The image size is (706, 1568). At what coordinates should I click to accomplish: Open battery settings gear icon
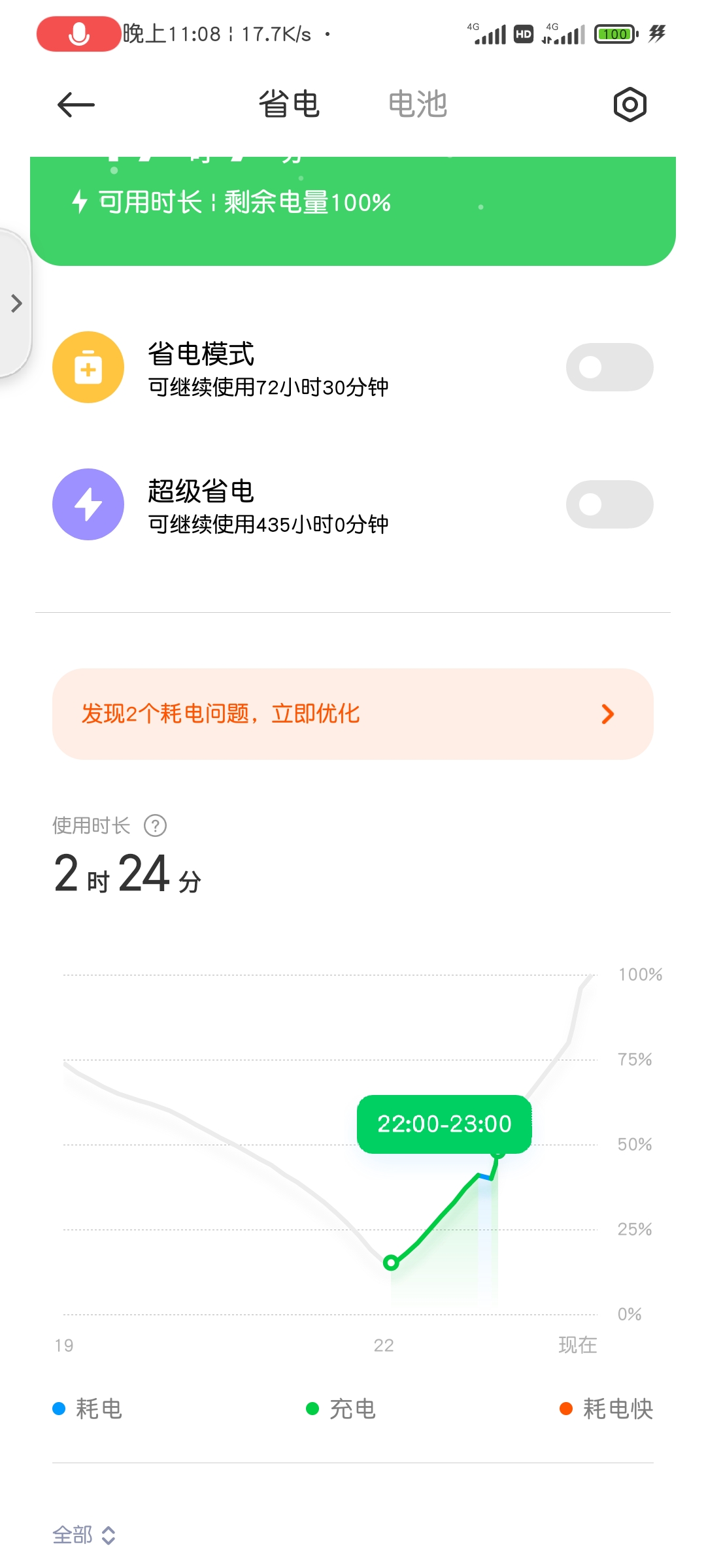click(630, 105)
